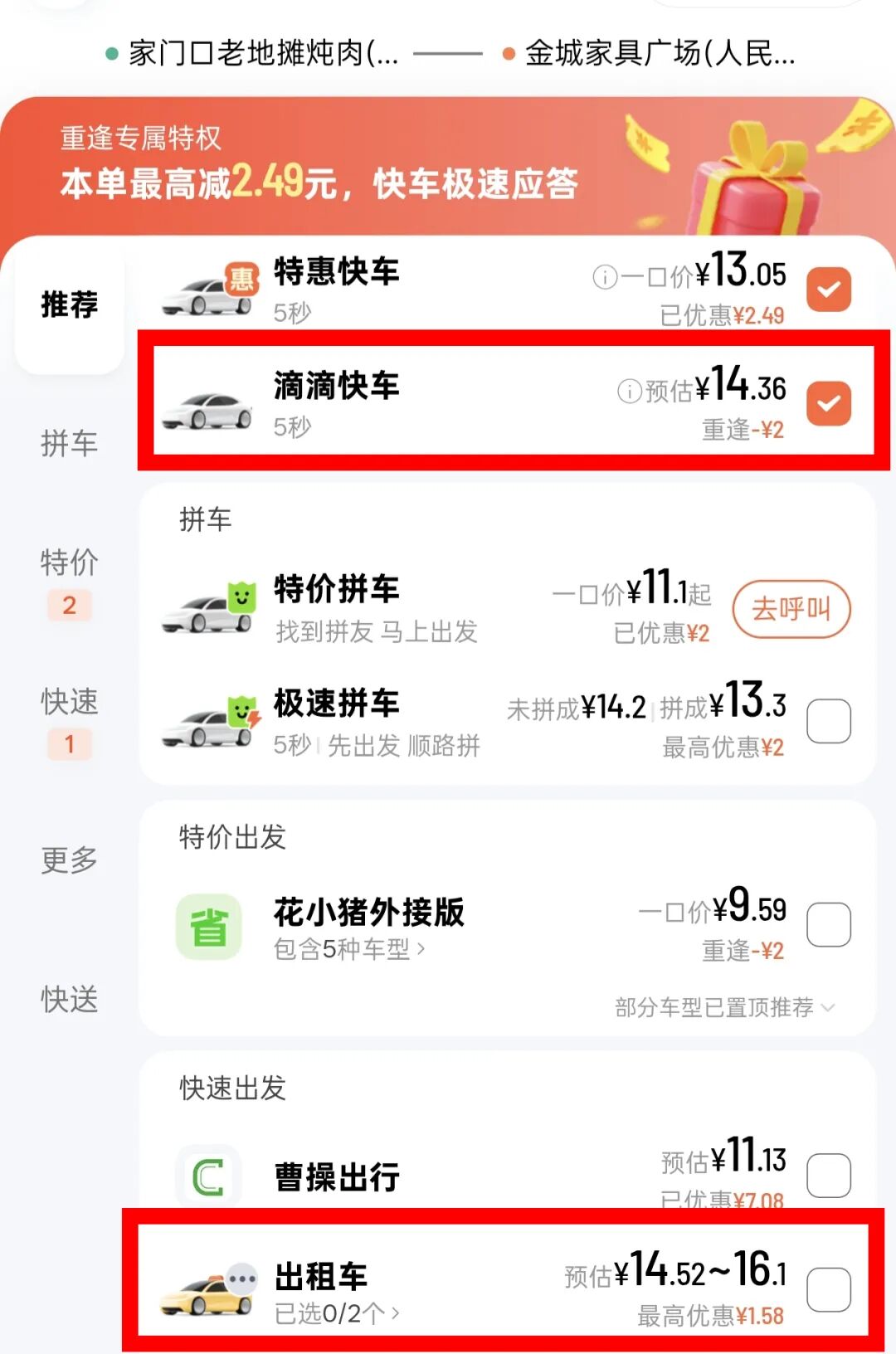Uncheck the 特惠快车 option
Screen dimensions: 896x1354
point(828,290)
